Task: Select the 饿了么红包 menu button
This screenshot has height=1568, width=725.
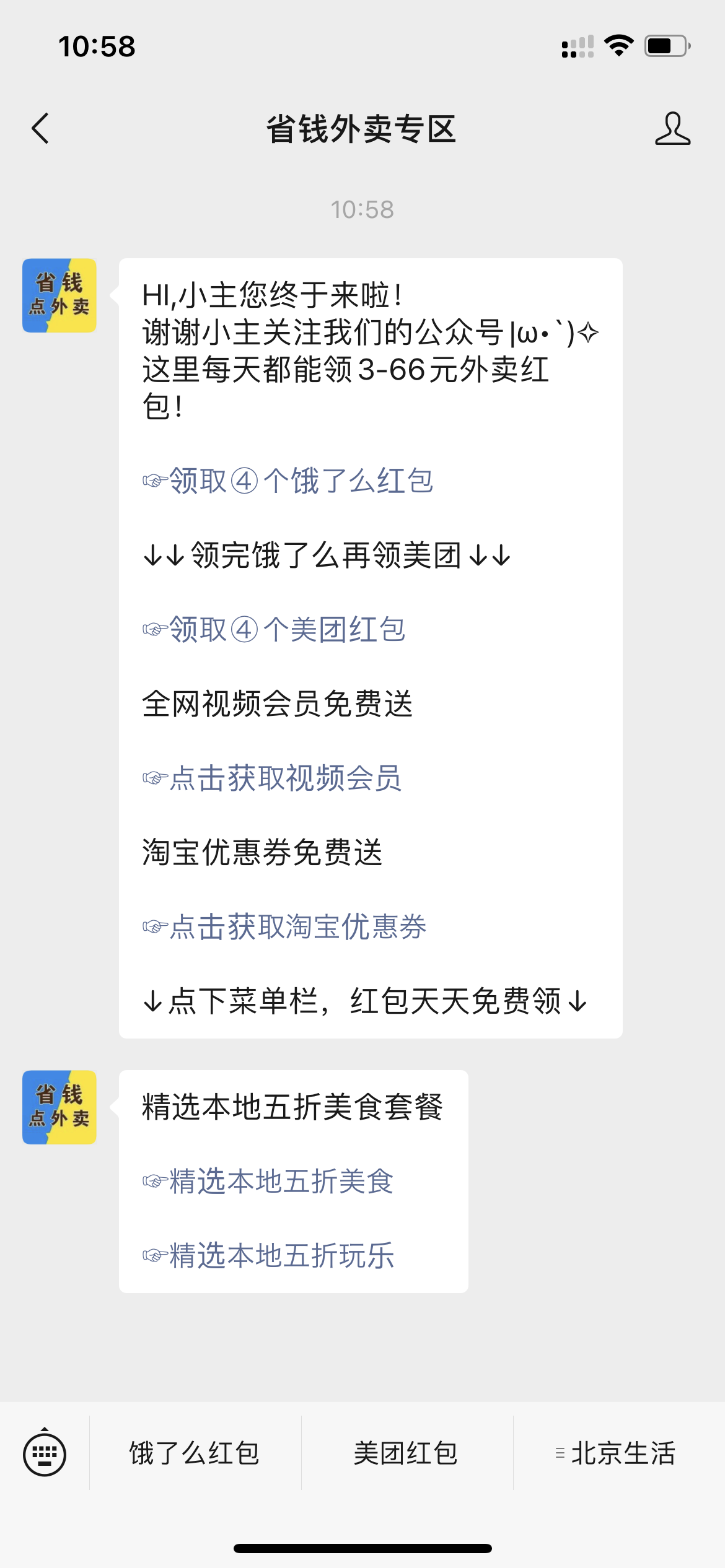Action: pyautogui.click(x=195, y=1453)
